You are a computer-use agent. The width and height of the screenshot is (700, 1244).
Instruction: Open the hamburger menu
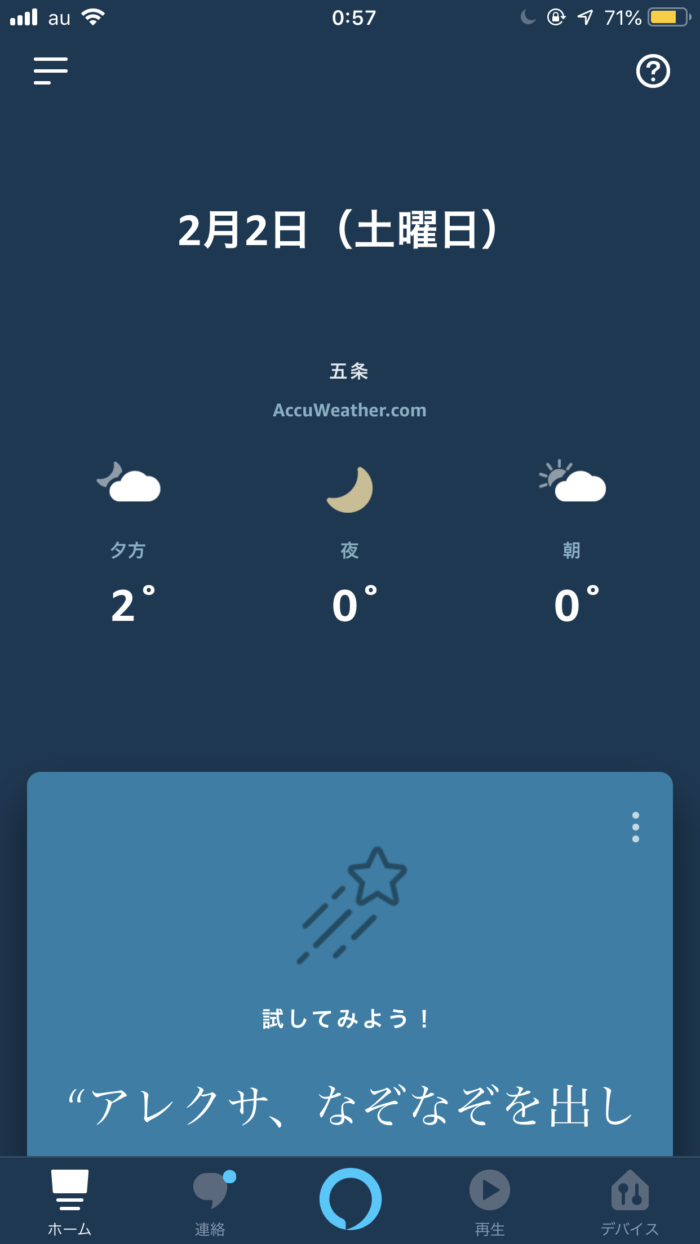point(50,70)
